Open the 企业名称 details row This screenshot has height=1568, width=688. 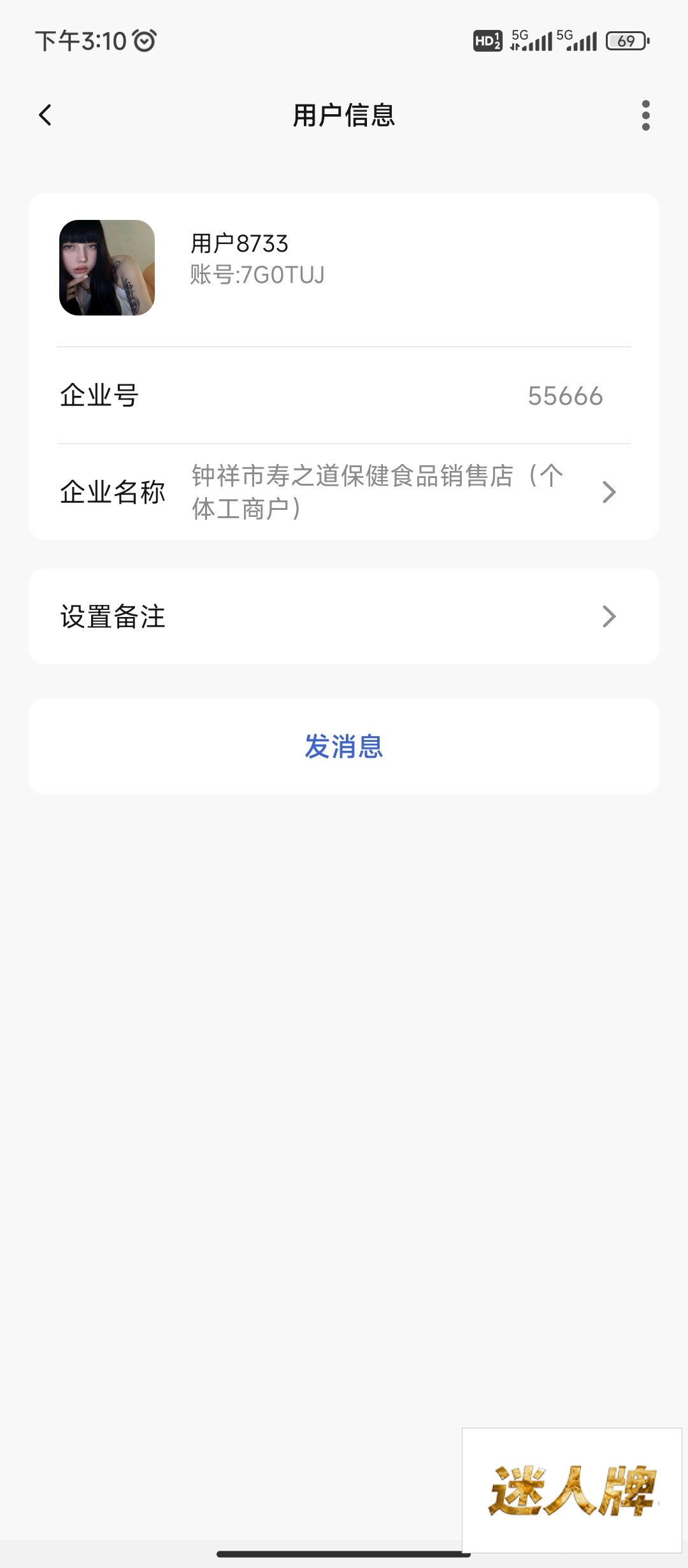[x=344, y=492]
